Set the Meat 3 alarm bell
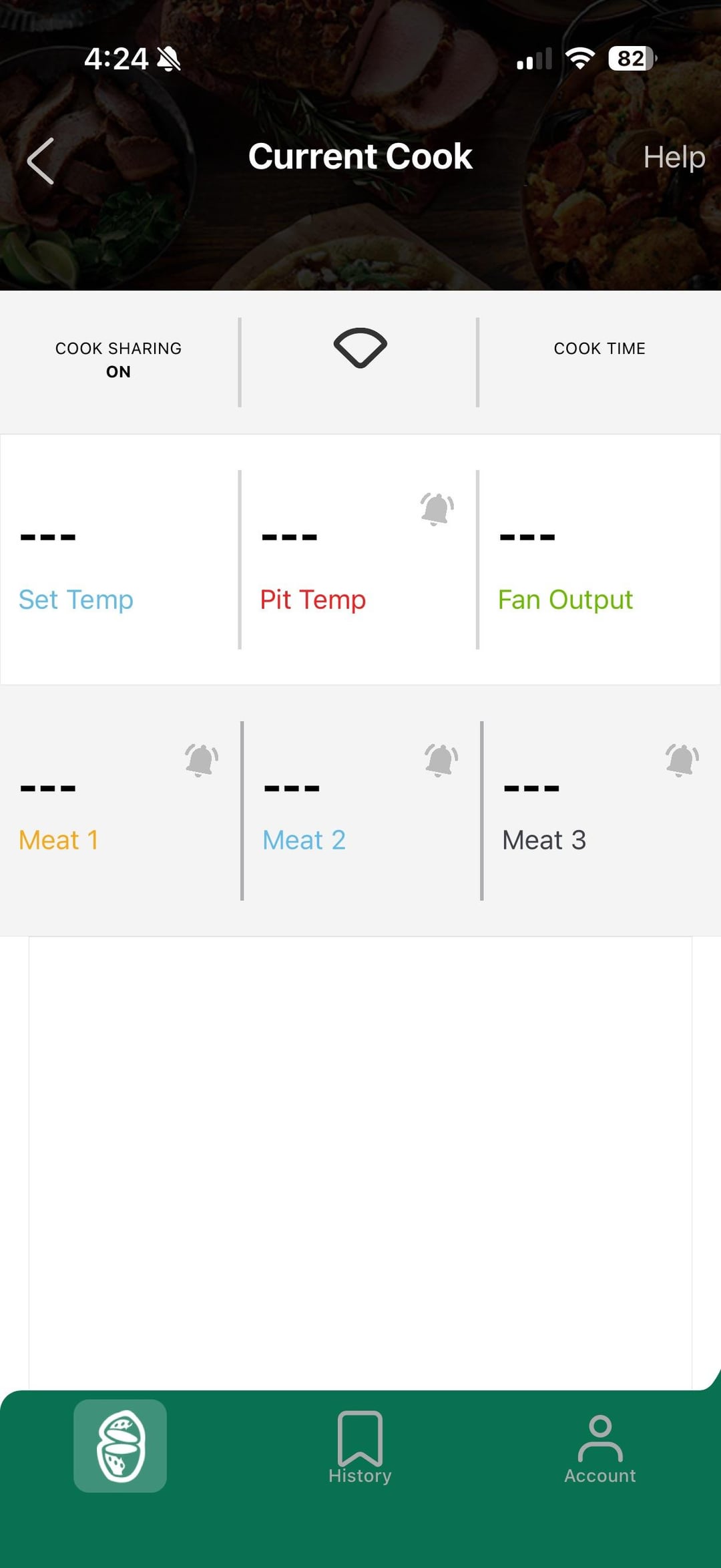The width and height of the screenshot is (721, 1568). tap(681, 760)
